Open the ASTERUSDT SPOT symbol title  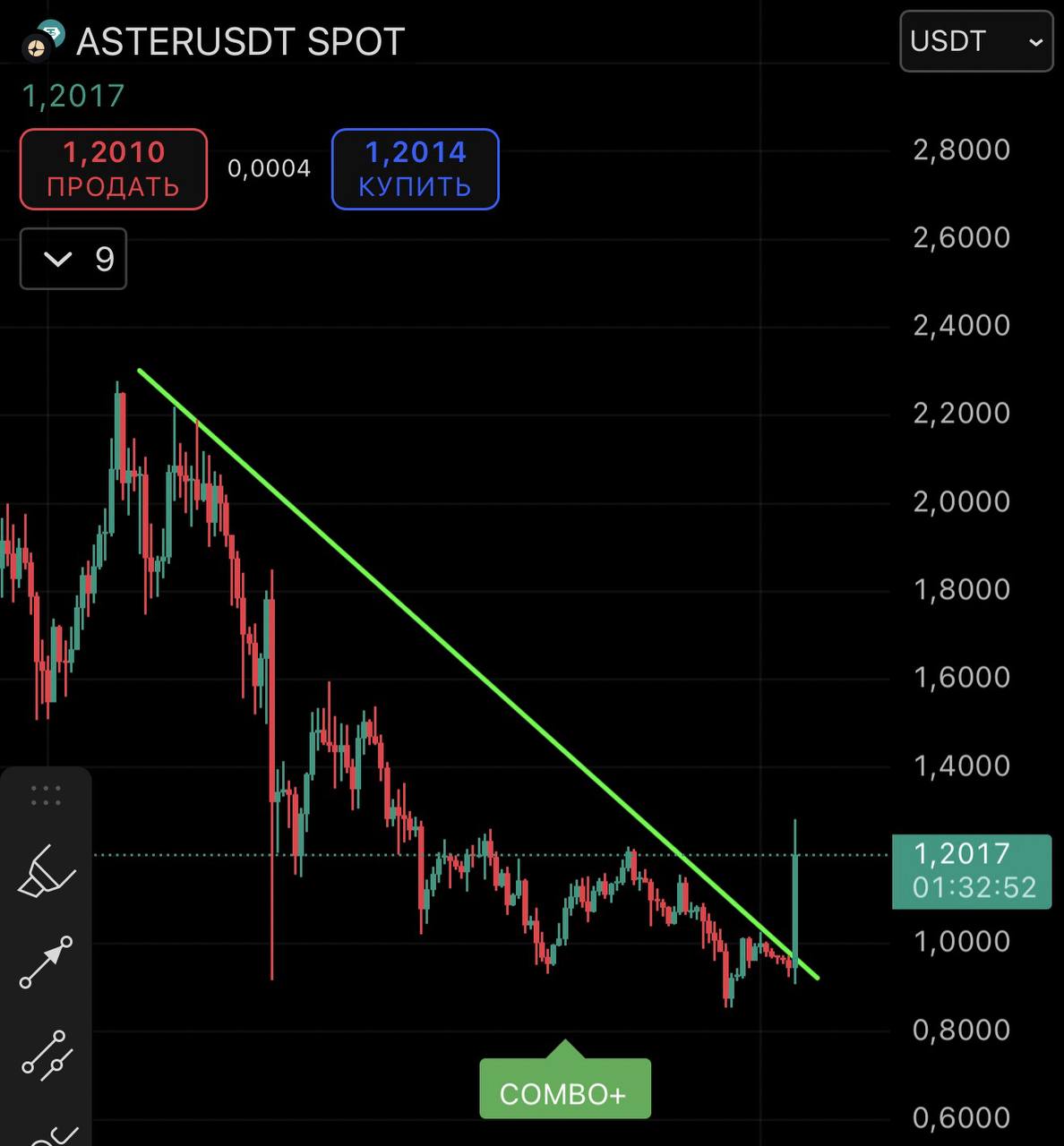[x=240, y=42]
